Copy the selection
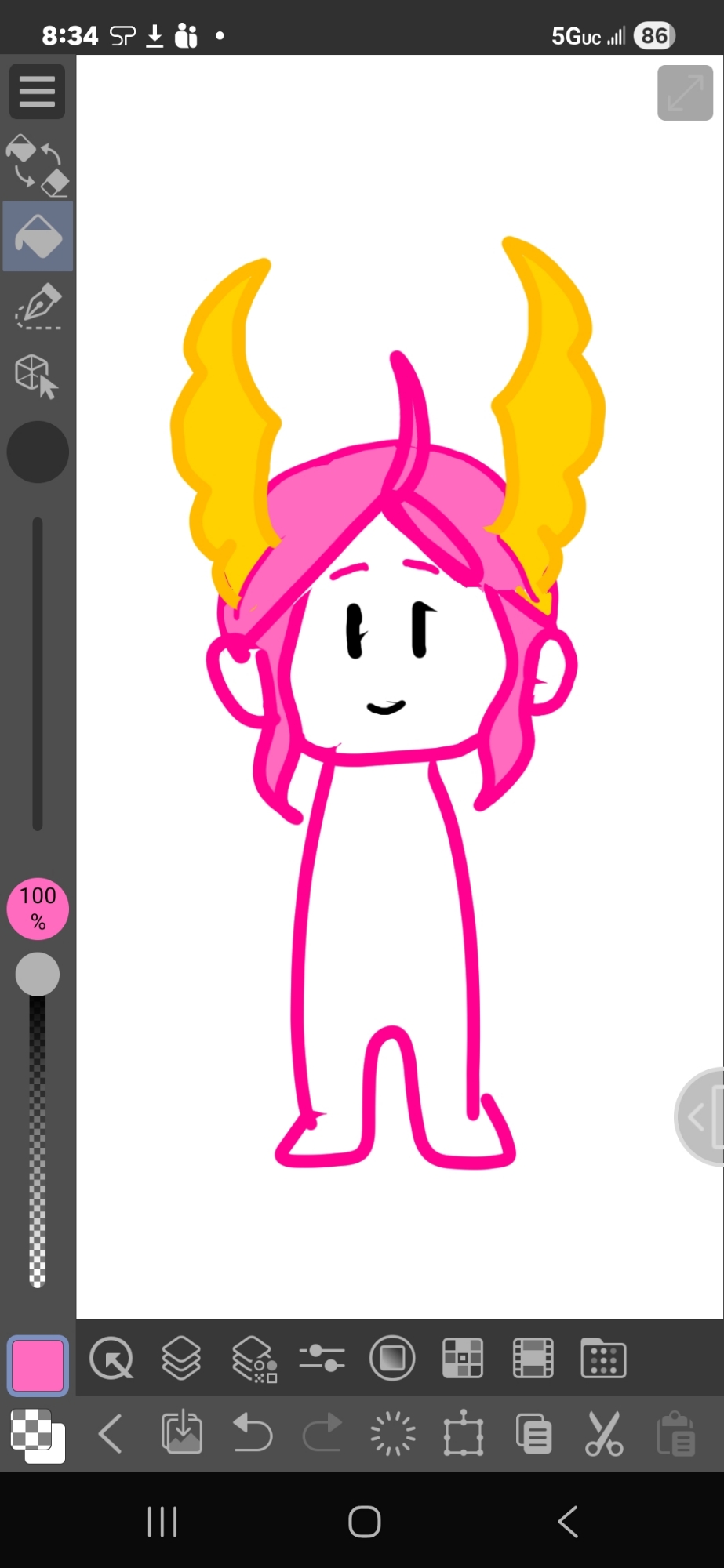This screenshot has height=1568, width=724. (x=533, y=1434)
